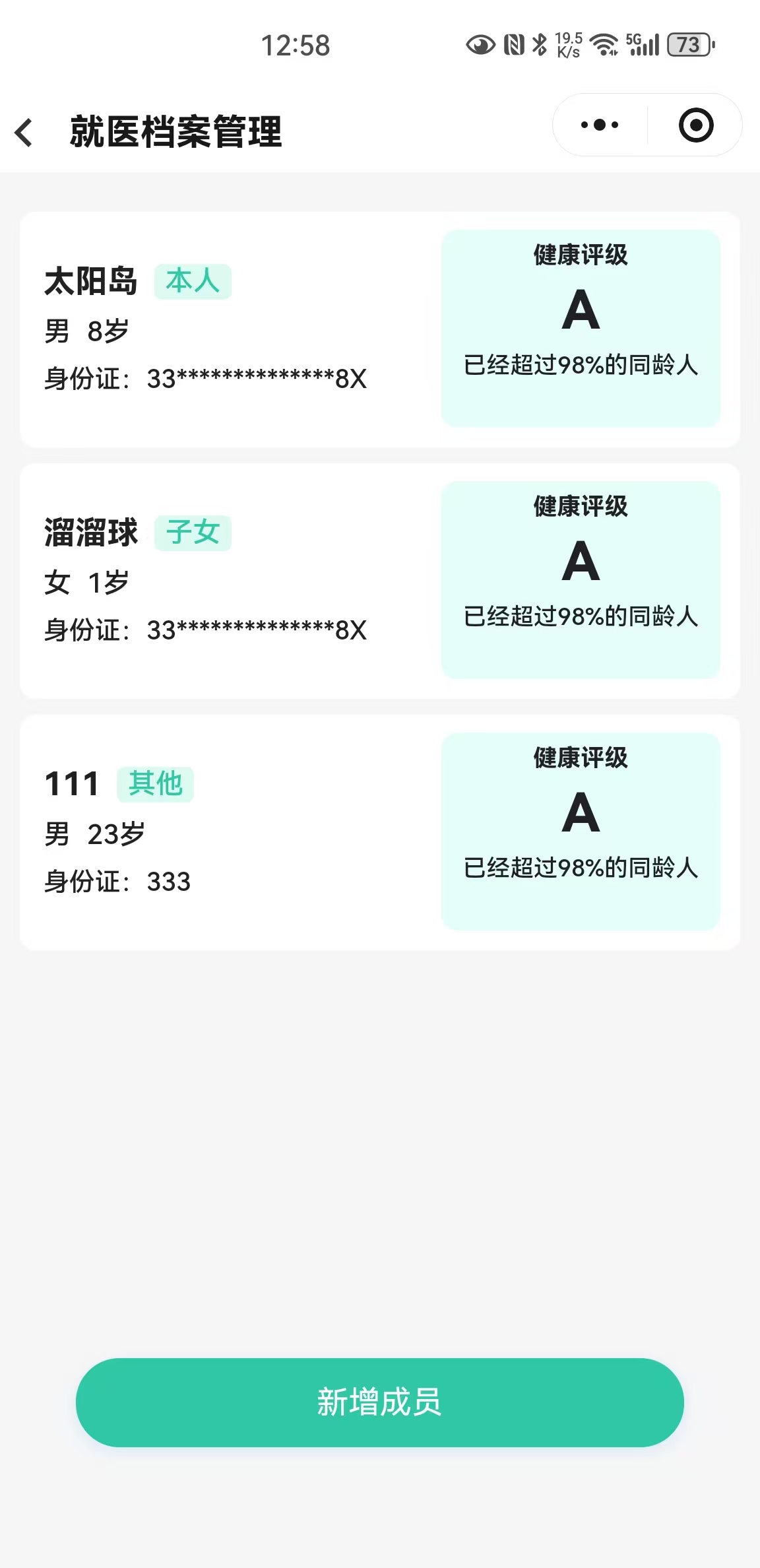Select the member card for 111
This screenshot has height=1568, width=760.
(x=231, y=832)
